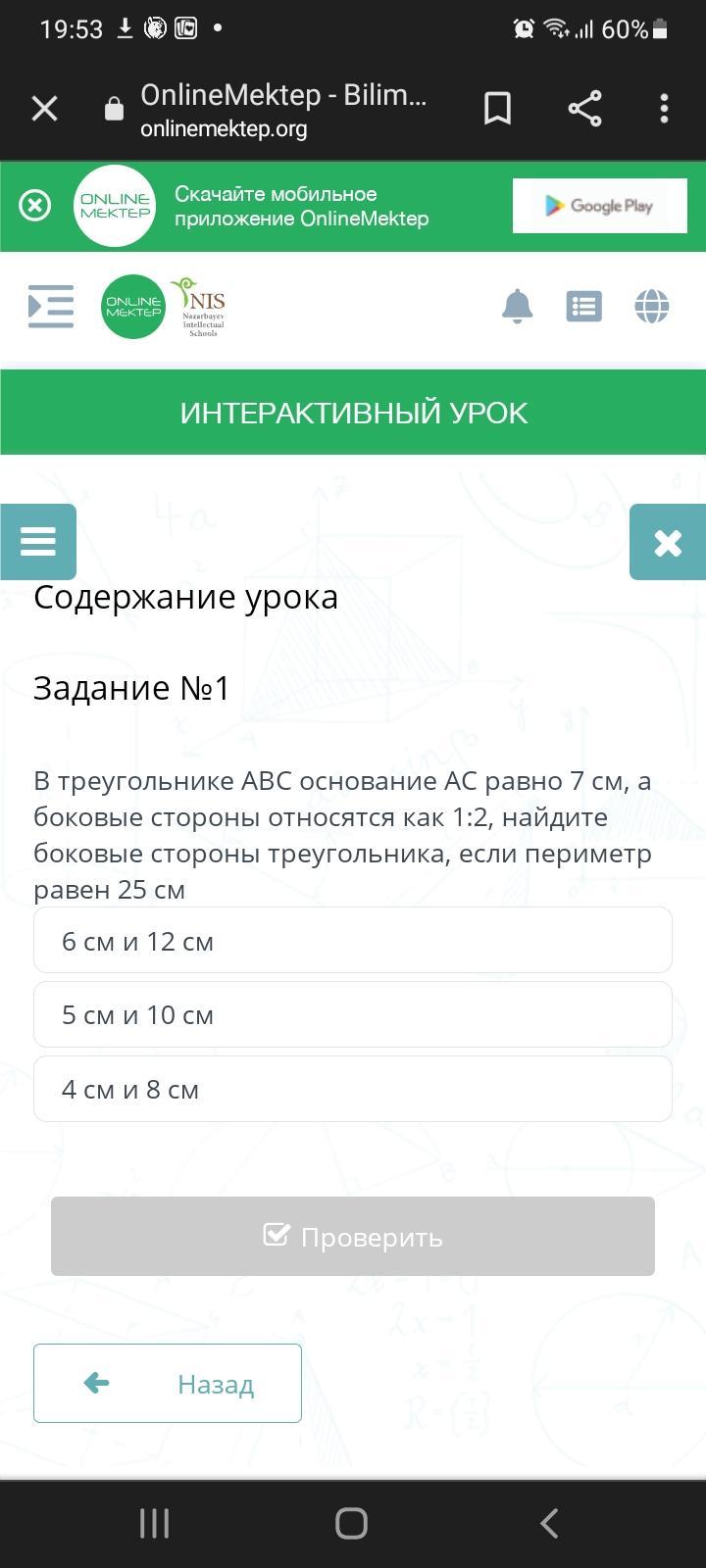Open the list view icon
The height and width of the screenshot is (1568, 706).
583,307
